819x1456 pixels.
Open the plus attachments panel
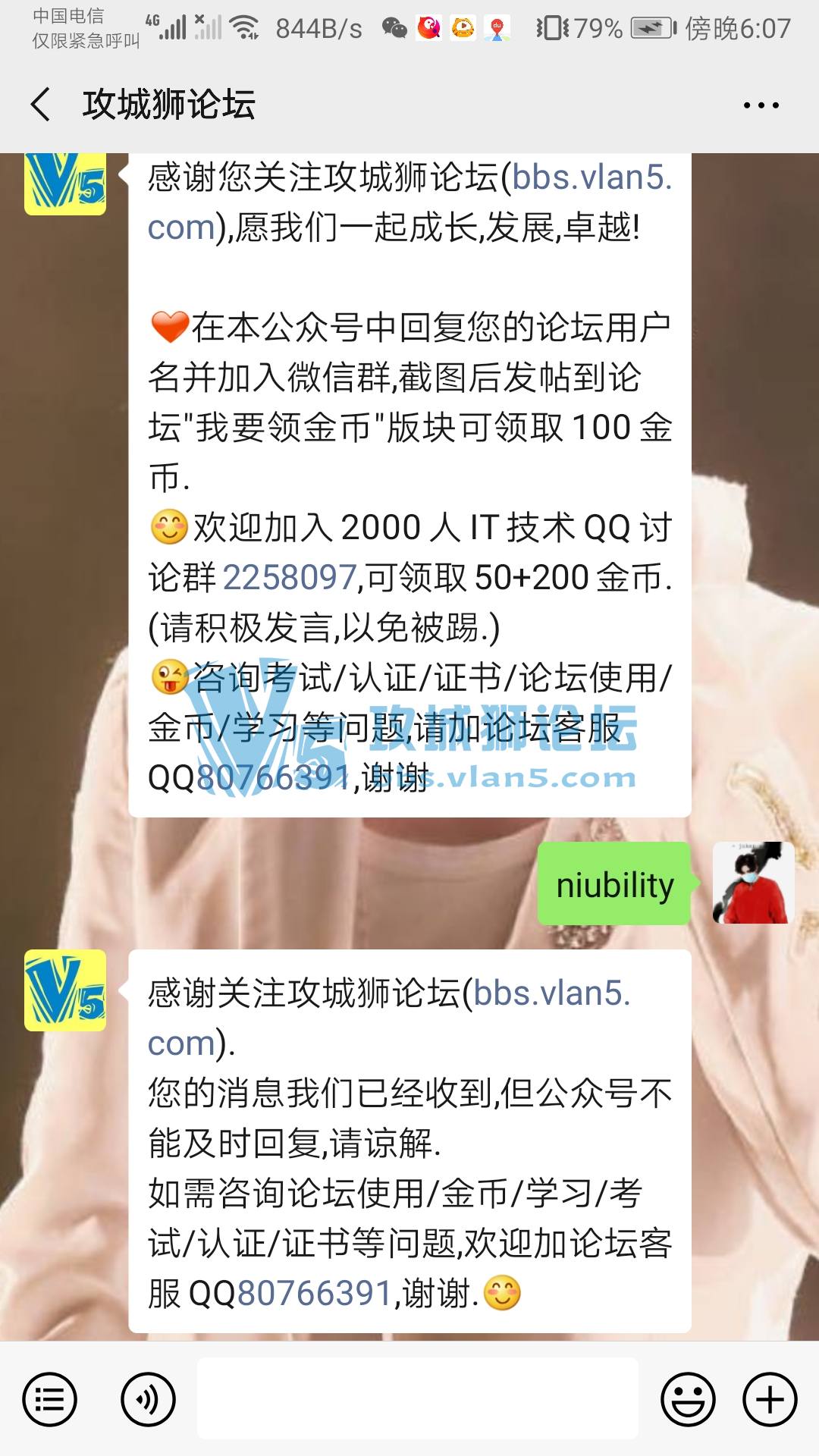[x=770, y=1399]
